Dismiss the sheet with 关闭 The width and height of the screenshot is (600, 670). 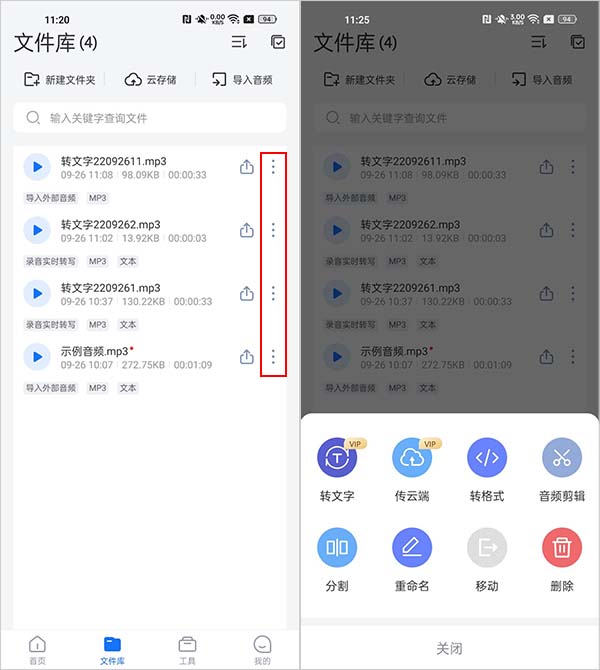click(450, 648)
